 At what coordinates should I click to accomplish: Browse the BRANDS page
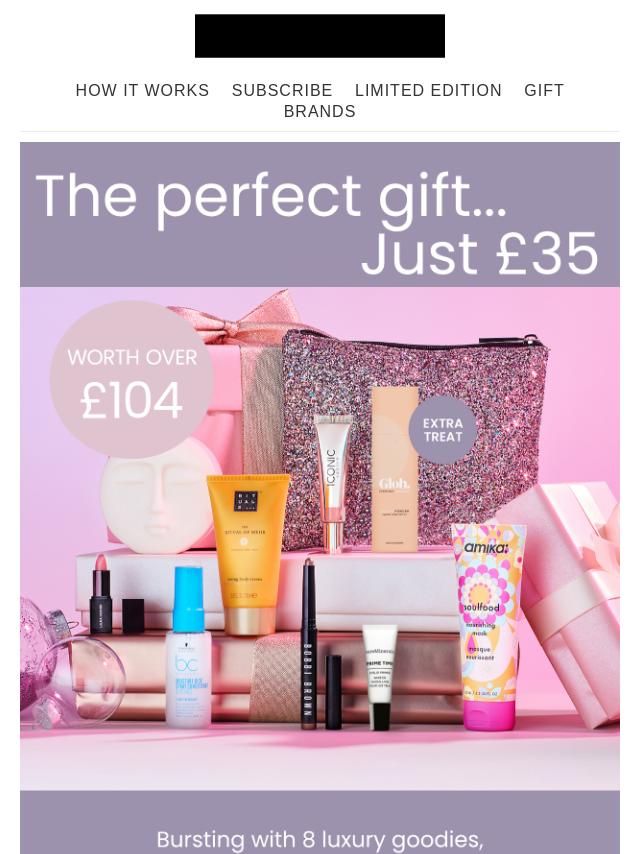(319, 112)
